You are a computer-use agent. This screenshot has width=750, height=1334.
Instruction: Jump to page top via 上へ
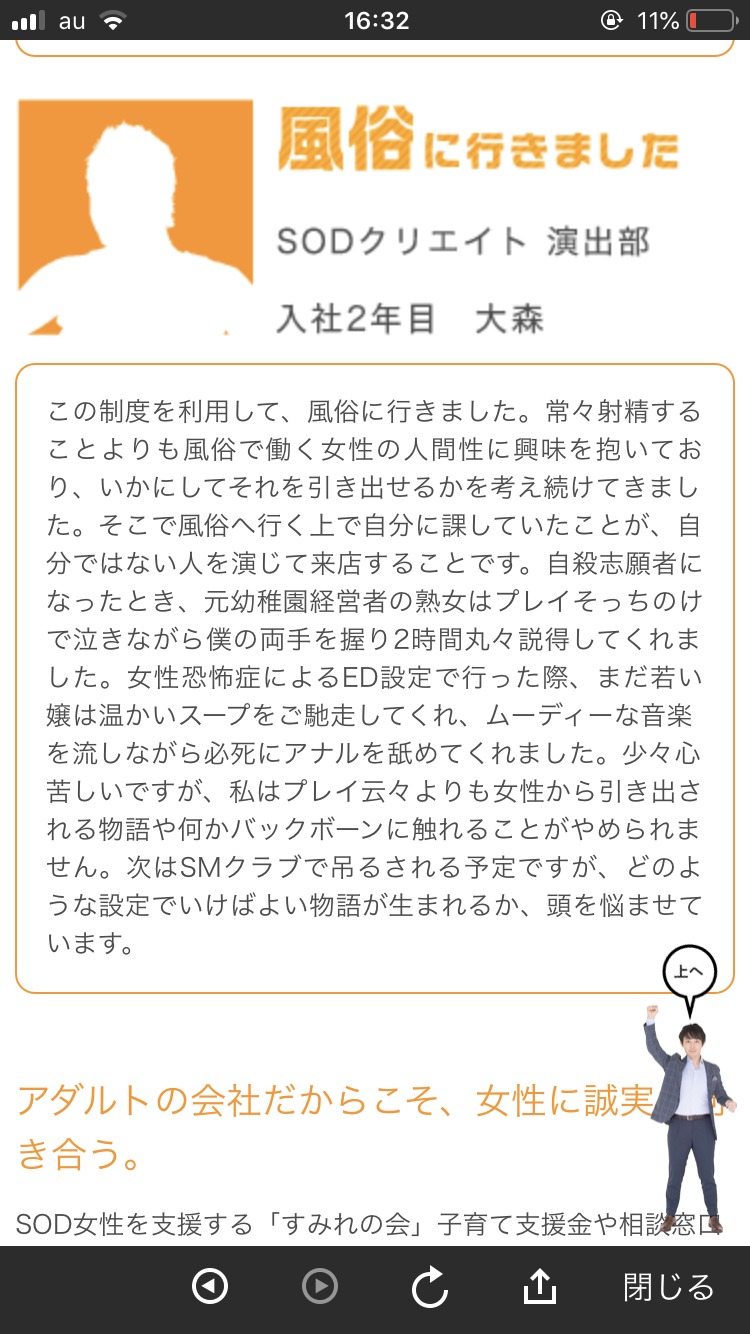click(x=689, y=972)
